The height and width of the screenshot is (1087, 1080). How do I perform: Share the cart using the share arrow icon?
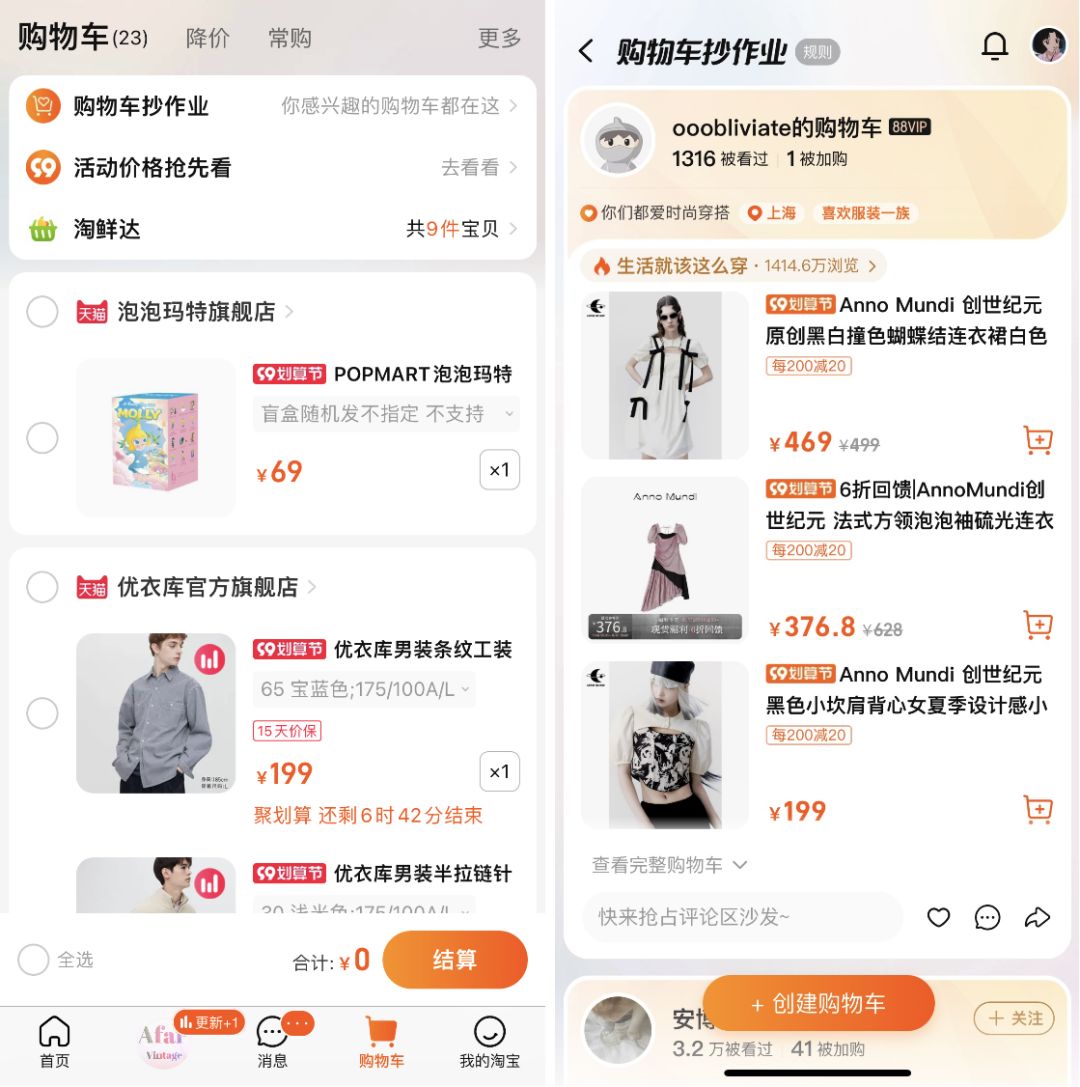click(x=1037, y=917)
